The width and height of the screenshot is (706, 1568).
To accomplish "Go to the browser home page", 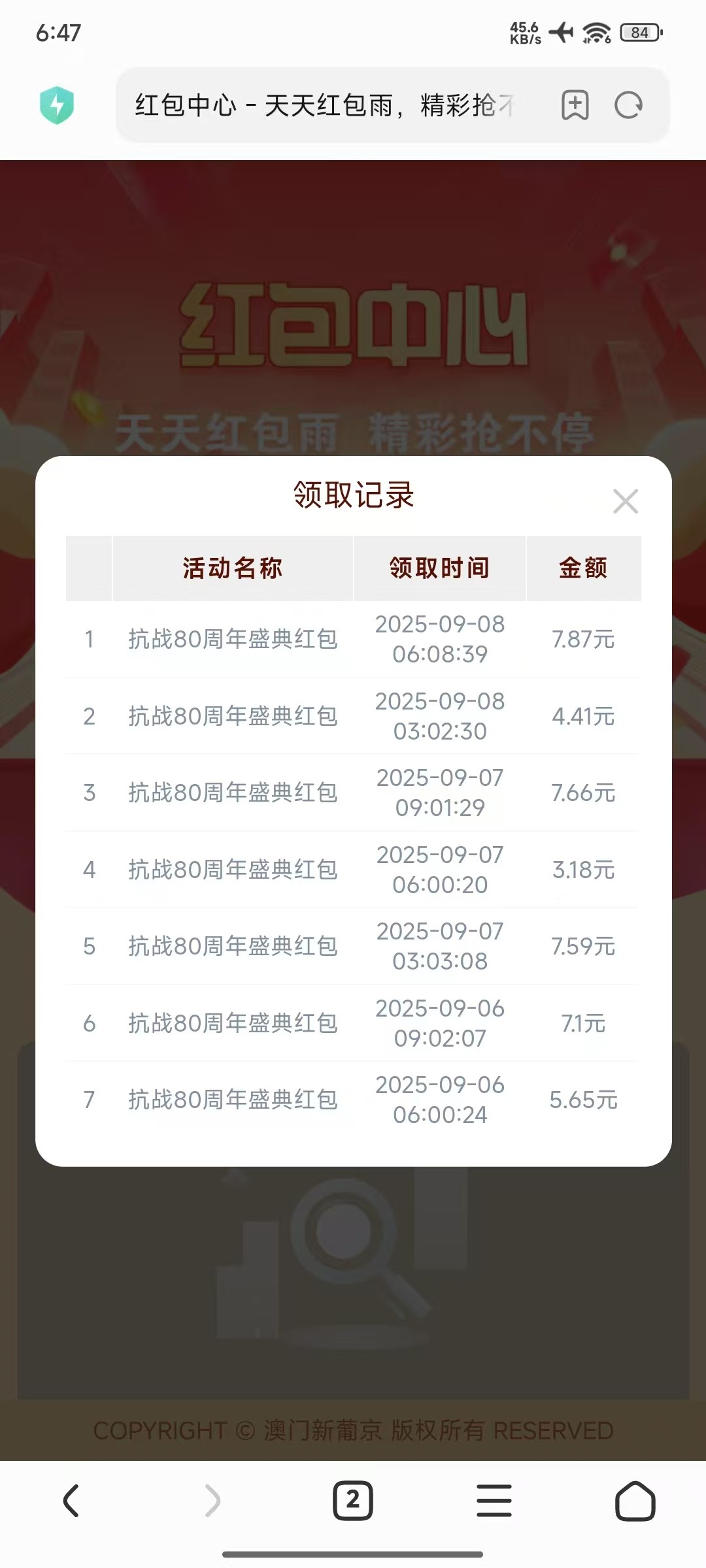I will click(x=635, y=1501).
